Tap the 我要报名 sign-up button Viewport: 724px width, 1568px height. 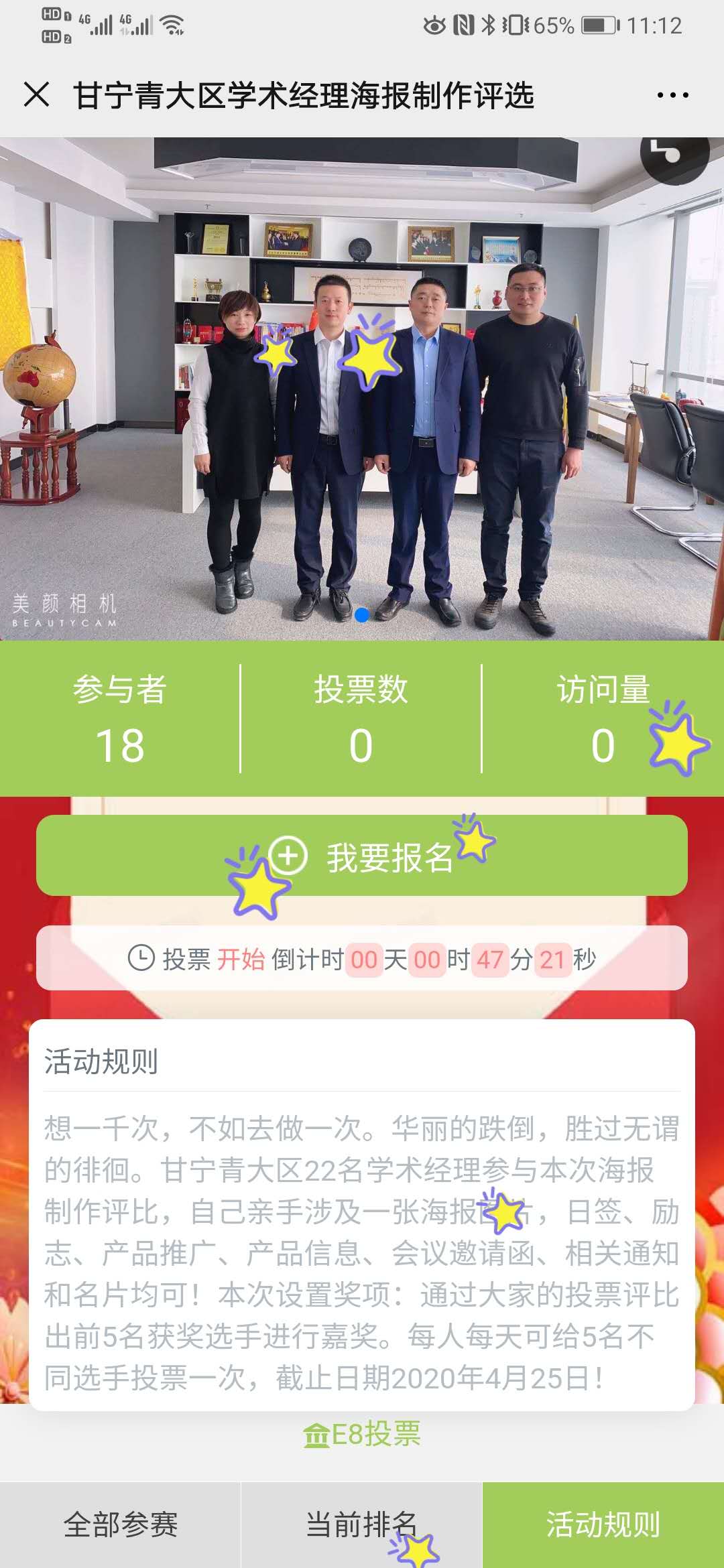coord(362,856)
